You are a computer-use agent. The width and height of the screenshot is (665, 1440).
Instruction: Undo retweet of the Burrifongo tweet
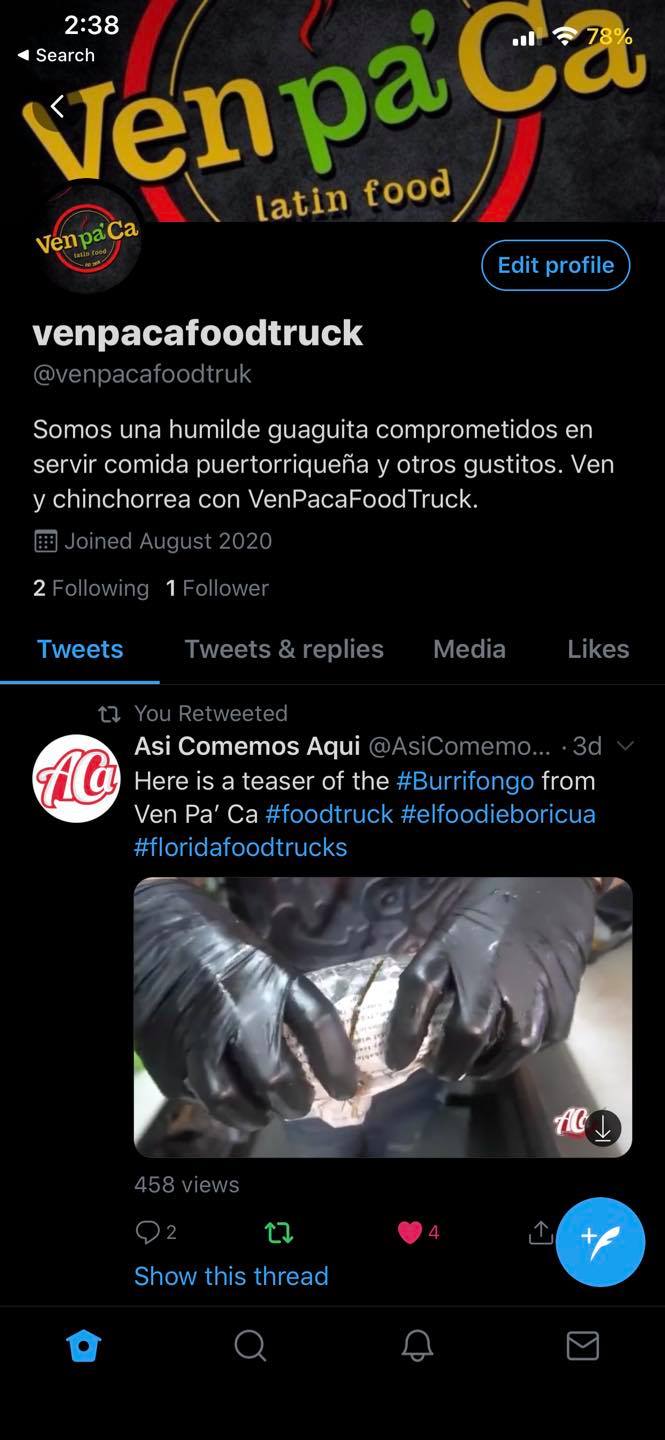(279, 1233)
